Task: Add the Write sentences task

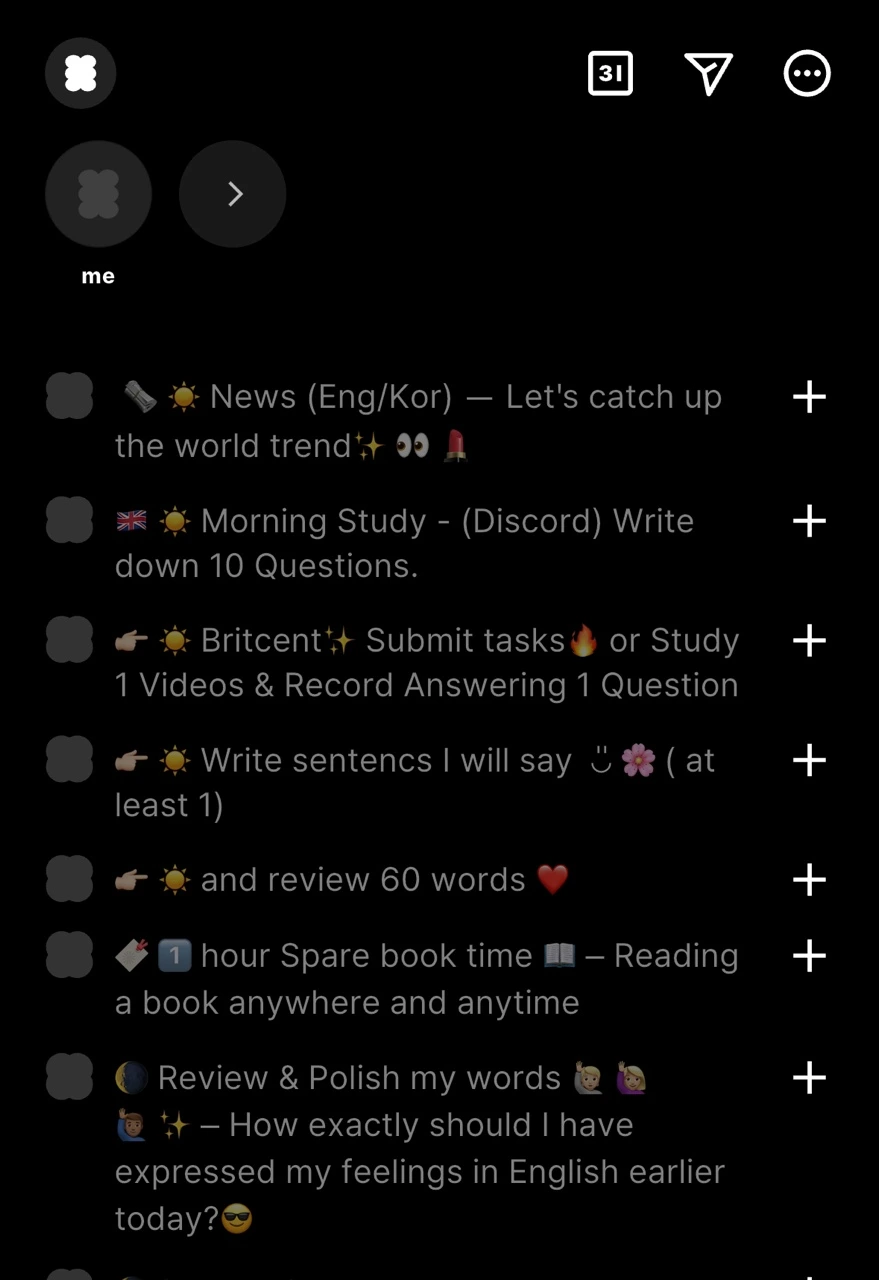Action: (808, 761)
